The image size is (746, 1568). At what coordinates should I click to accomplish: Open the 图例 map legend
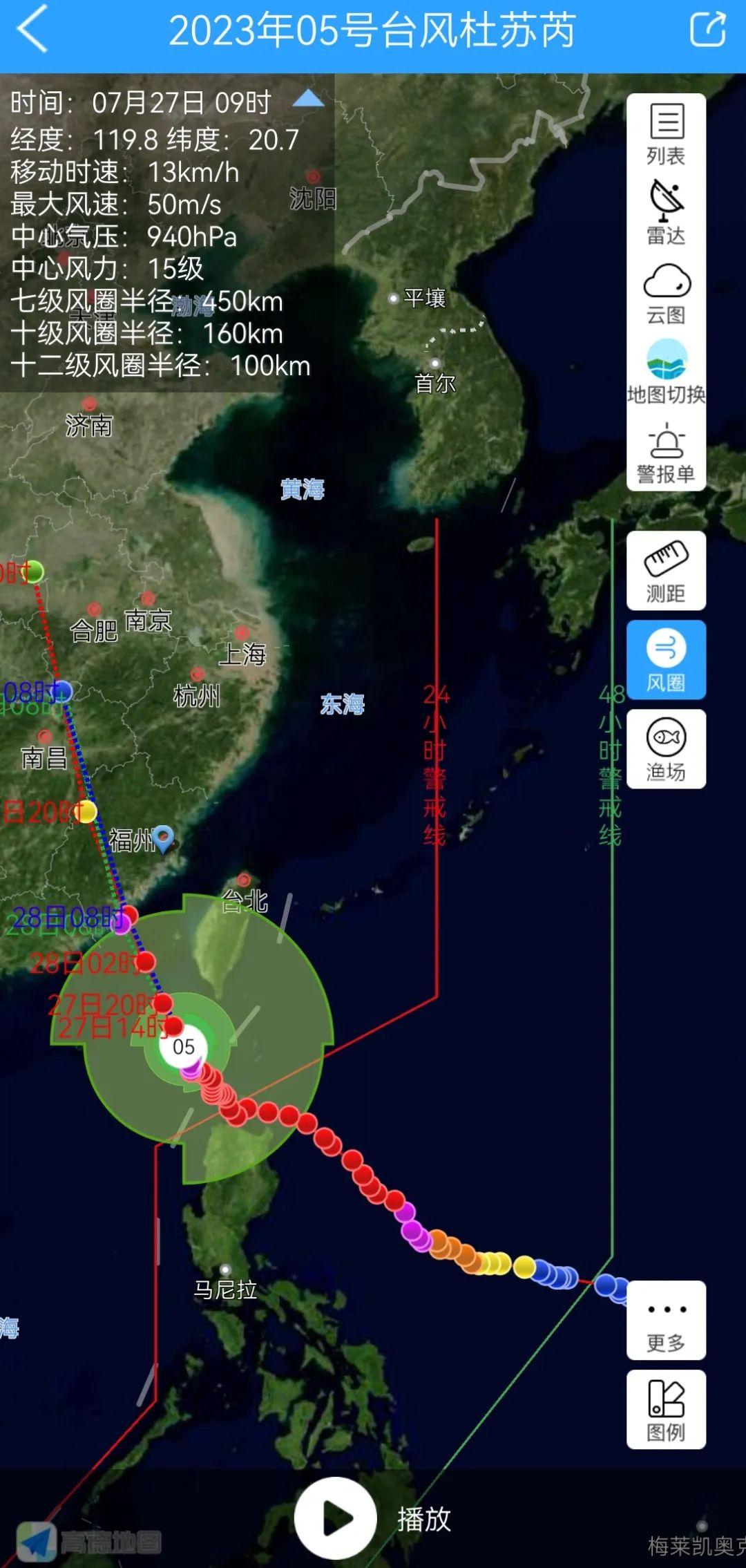666,1410
